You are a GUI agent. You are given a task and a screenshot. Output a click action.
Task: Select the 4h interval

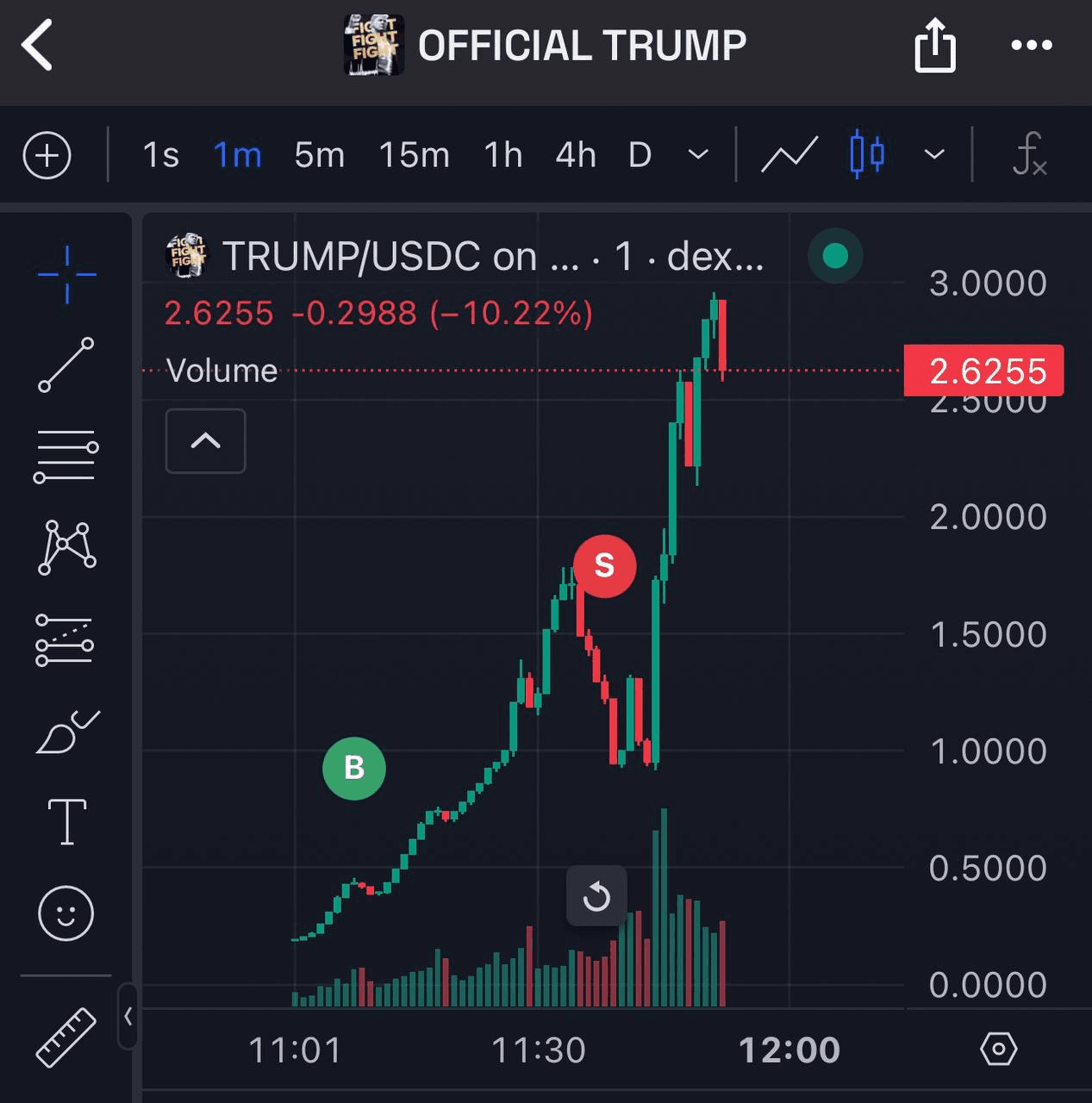coord(576,156)
